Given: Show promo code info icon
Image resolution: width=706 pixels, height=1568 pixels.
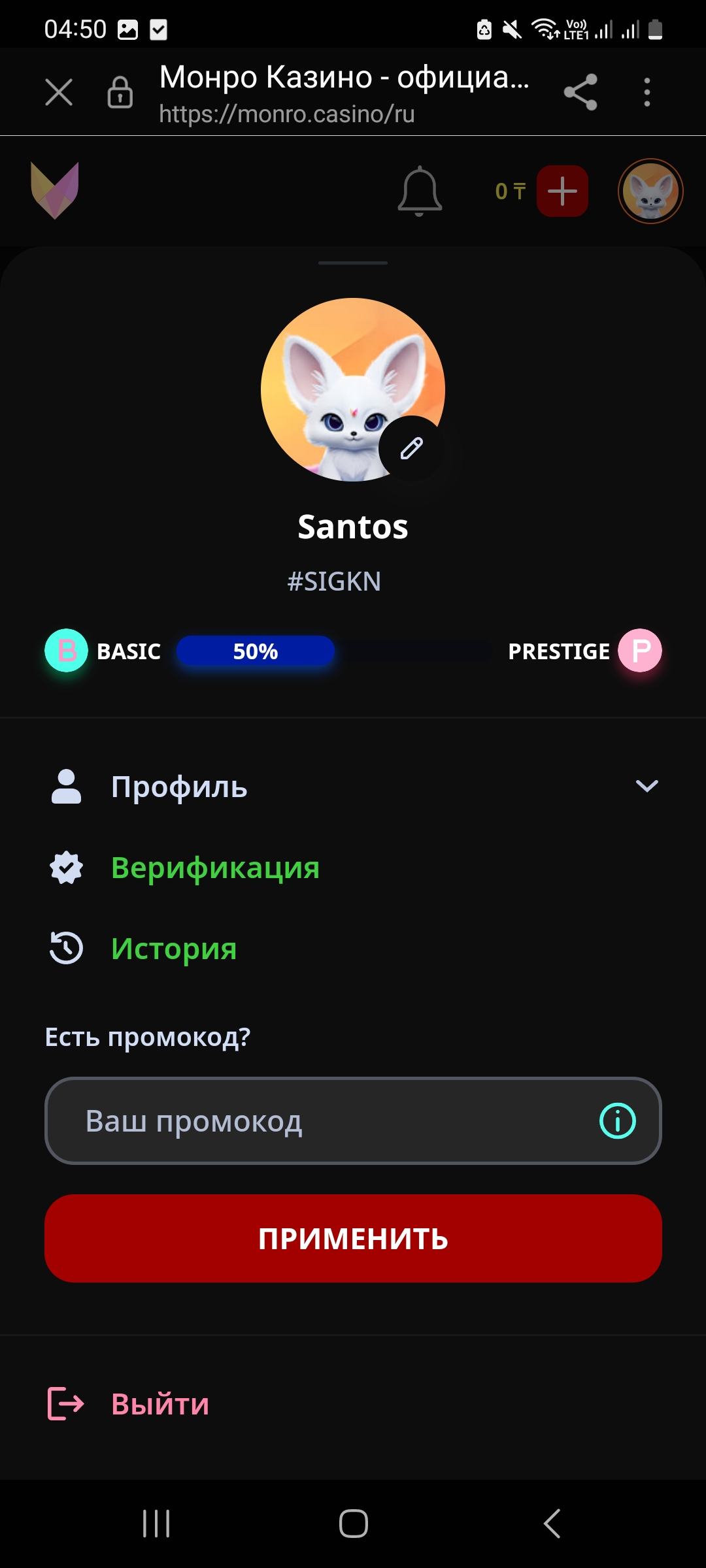Looking at the screenshot, I should click(618, 1120).
